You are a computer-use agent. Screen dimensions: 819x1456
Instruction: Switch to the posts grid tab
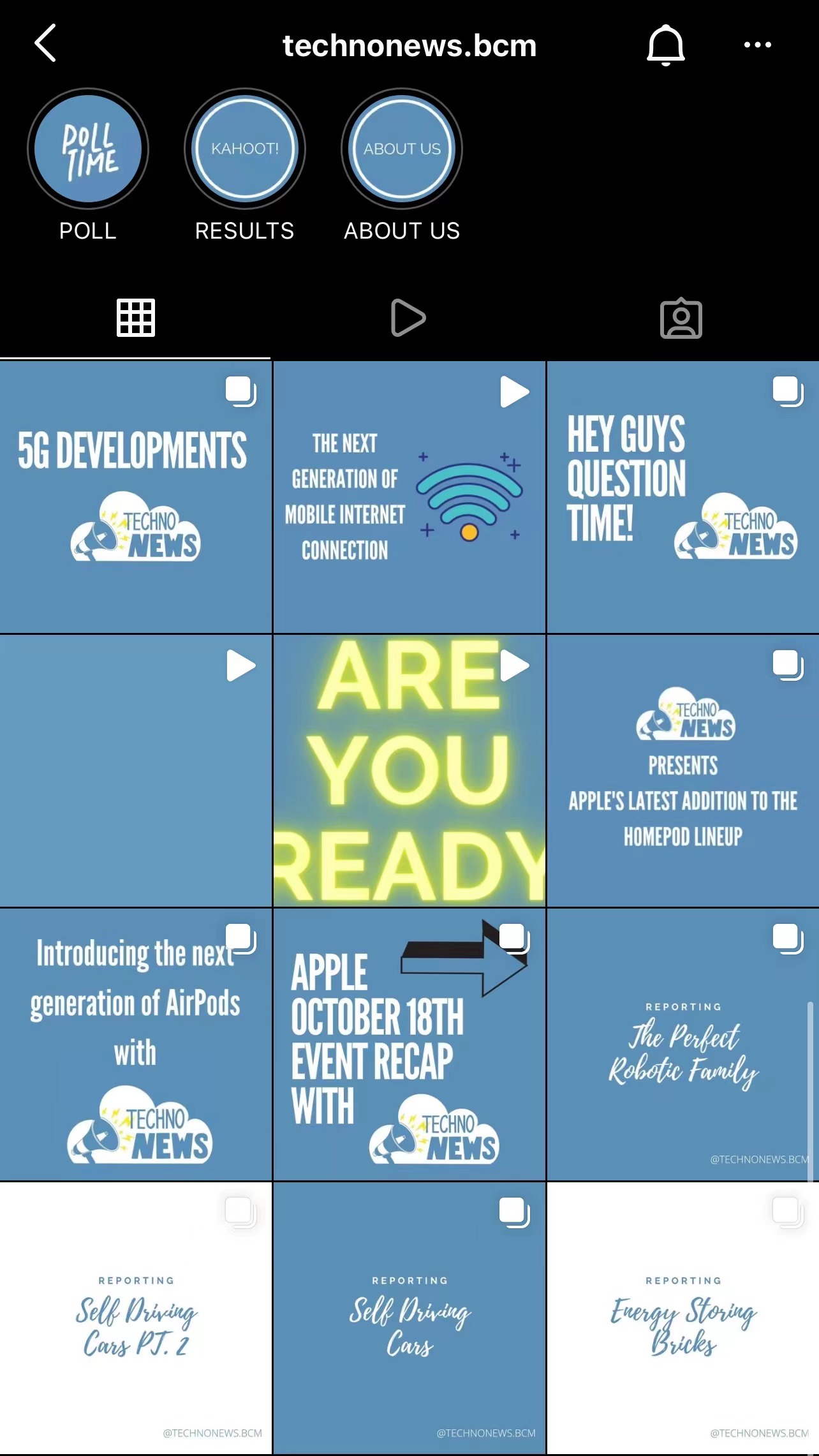(136, 318)
